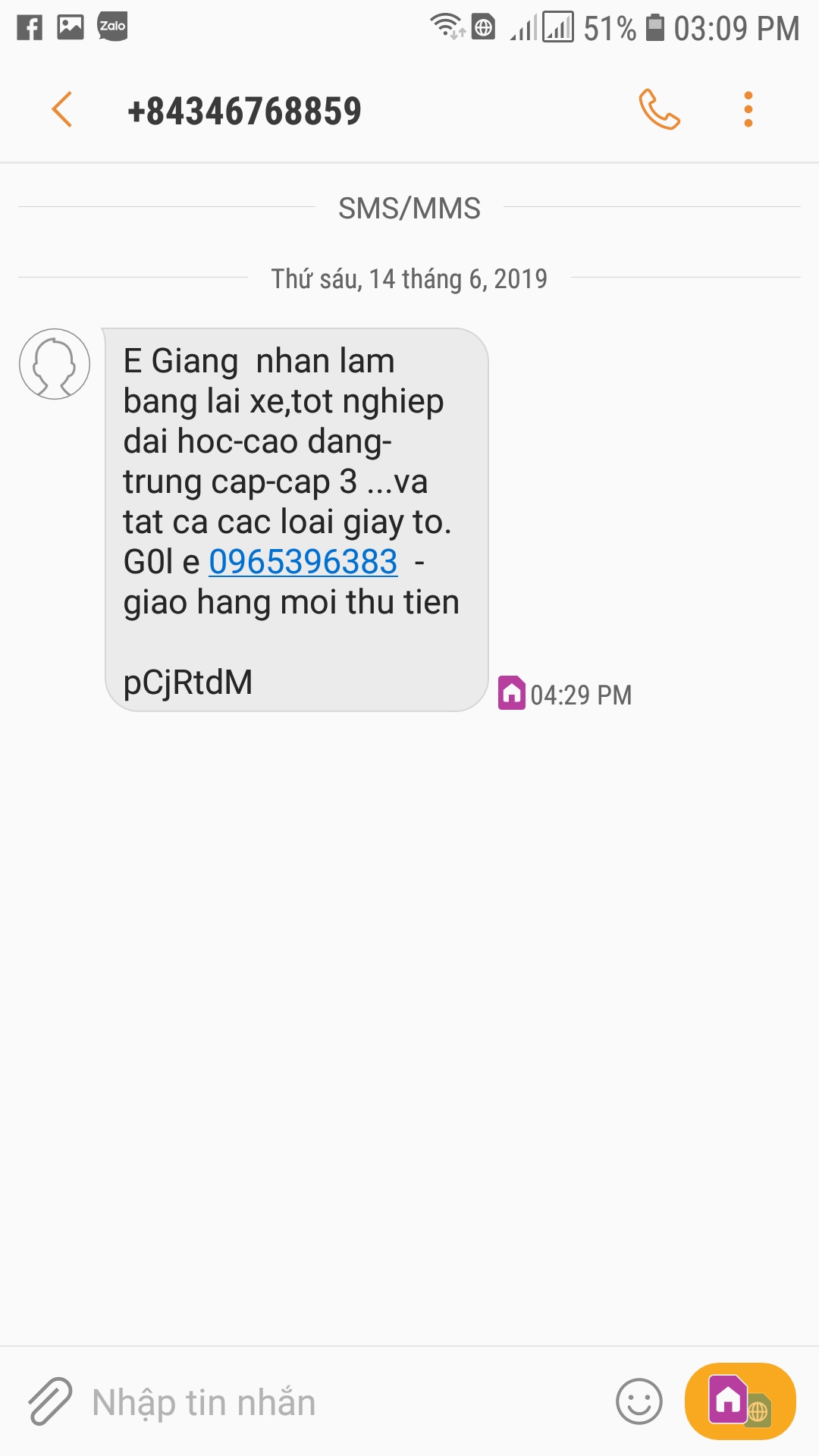The width and height of the screenshot is (819, 1456).
Task: Open the three-dot overflow menu
Action: [748, 110]
